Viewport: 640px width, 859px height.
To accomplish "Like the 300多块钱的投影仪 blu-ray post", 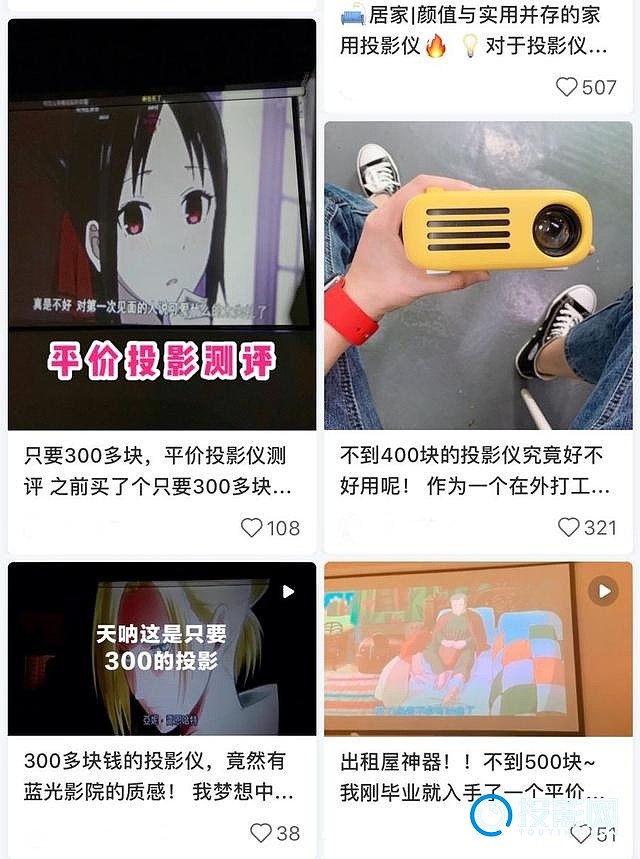I will pos(261,832).
